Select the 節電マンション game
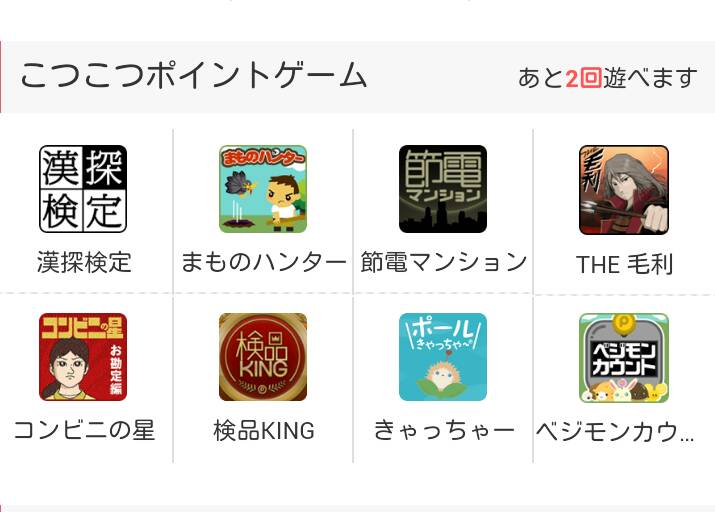Viewport: 715px width, 512px height. click(x=443, y=189)
